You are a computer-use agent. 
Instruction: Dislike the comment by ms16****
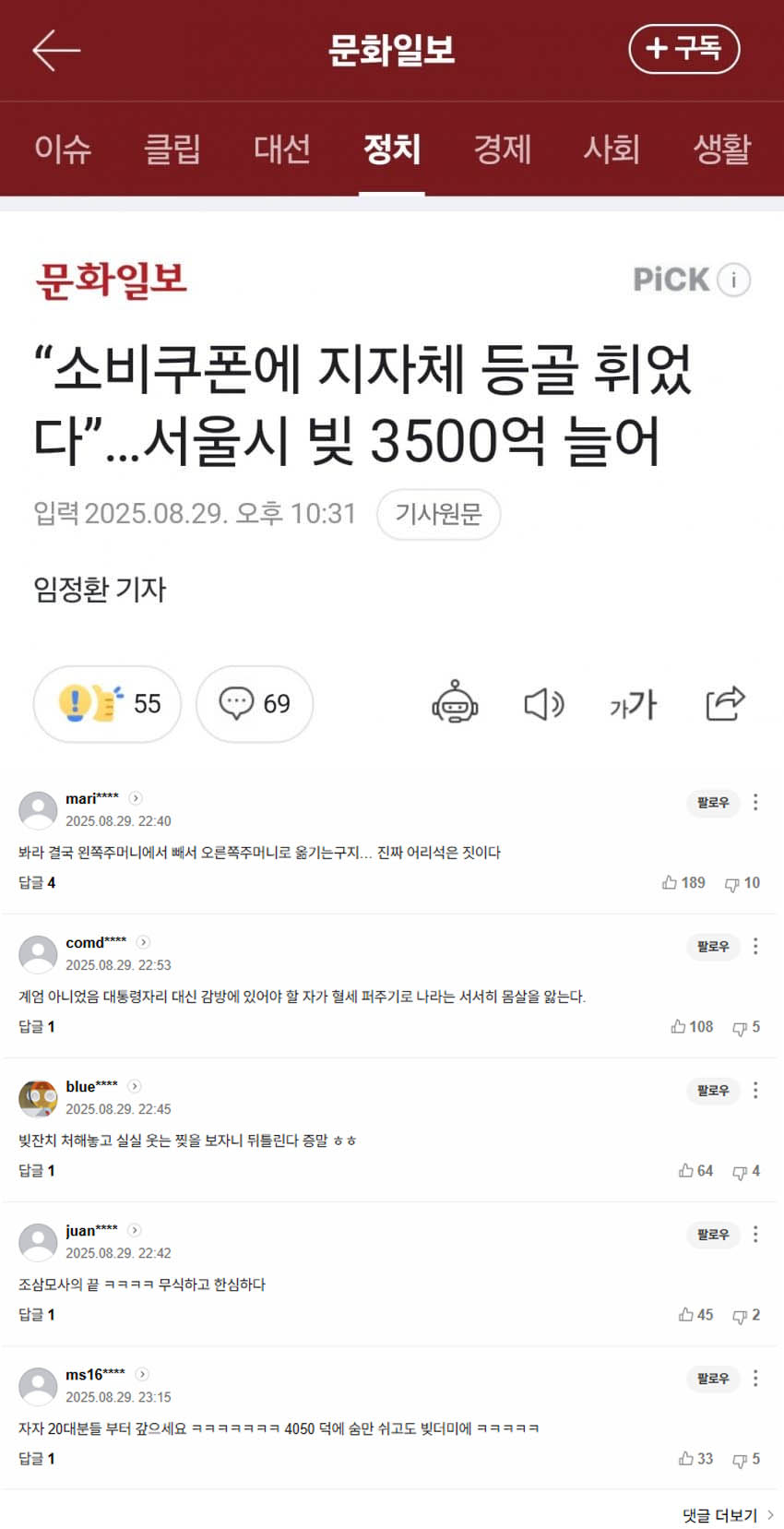click(745, 1459)
